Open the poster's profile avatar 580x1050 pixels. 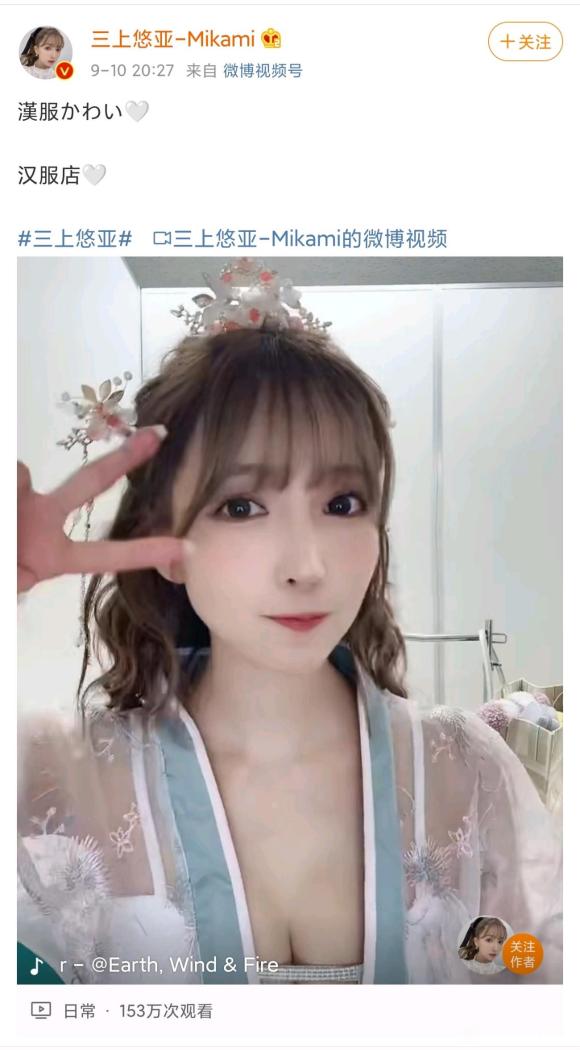tap(46, 52)
